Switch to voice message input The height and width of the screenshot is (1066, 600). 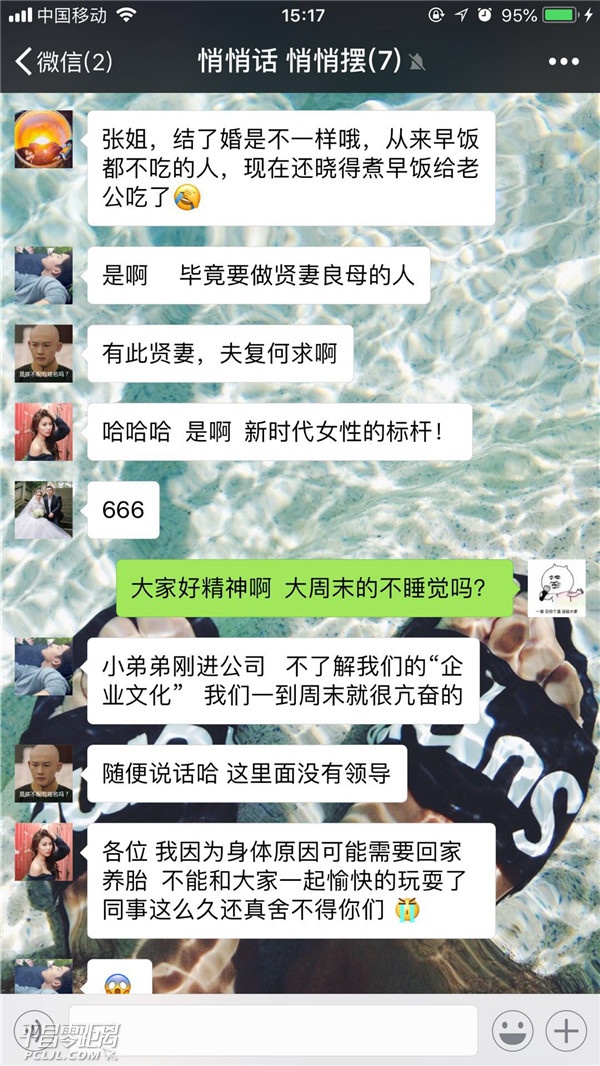tap(32, 1030)
